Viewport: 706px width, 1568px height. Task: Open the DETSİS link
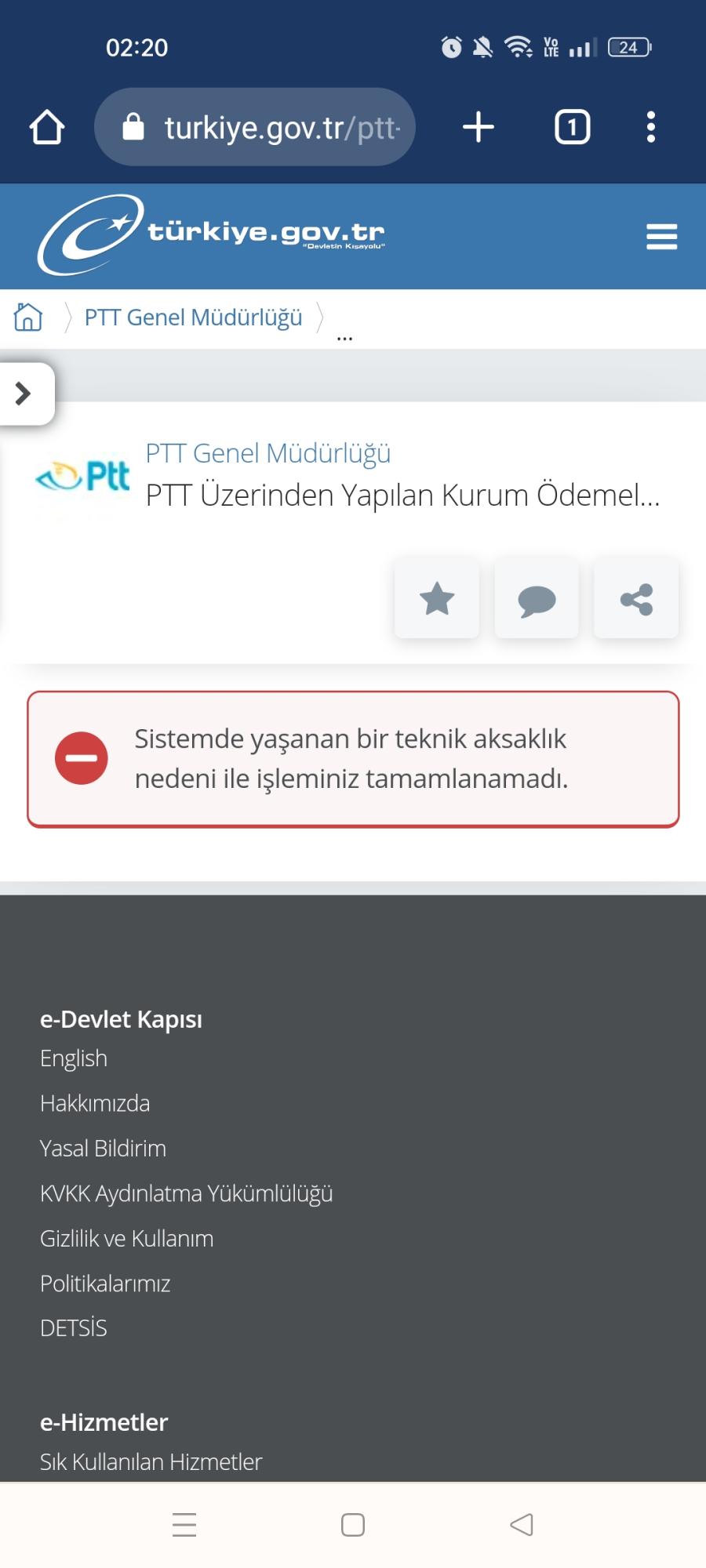[74, 1328]
